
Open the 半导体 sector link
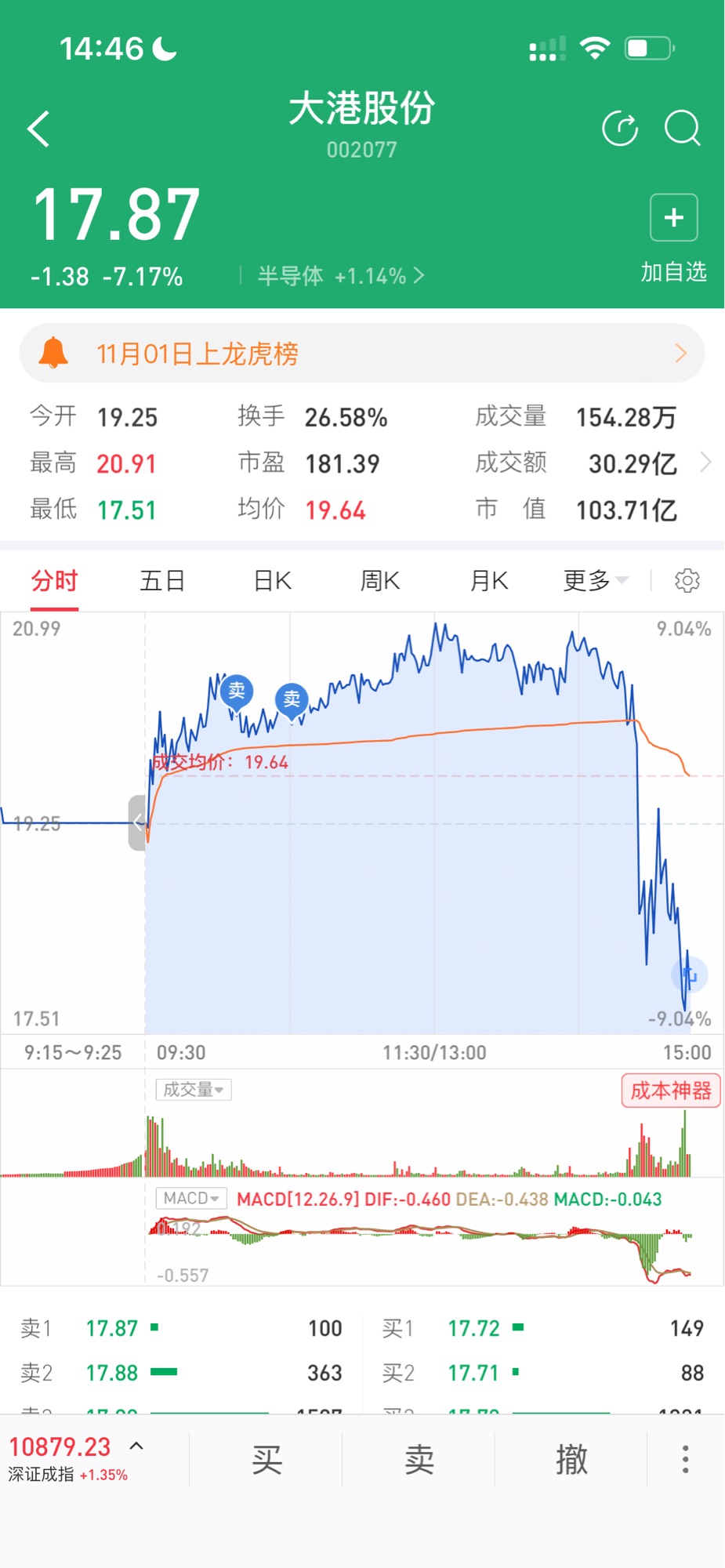(341, 276)
